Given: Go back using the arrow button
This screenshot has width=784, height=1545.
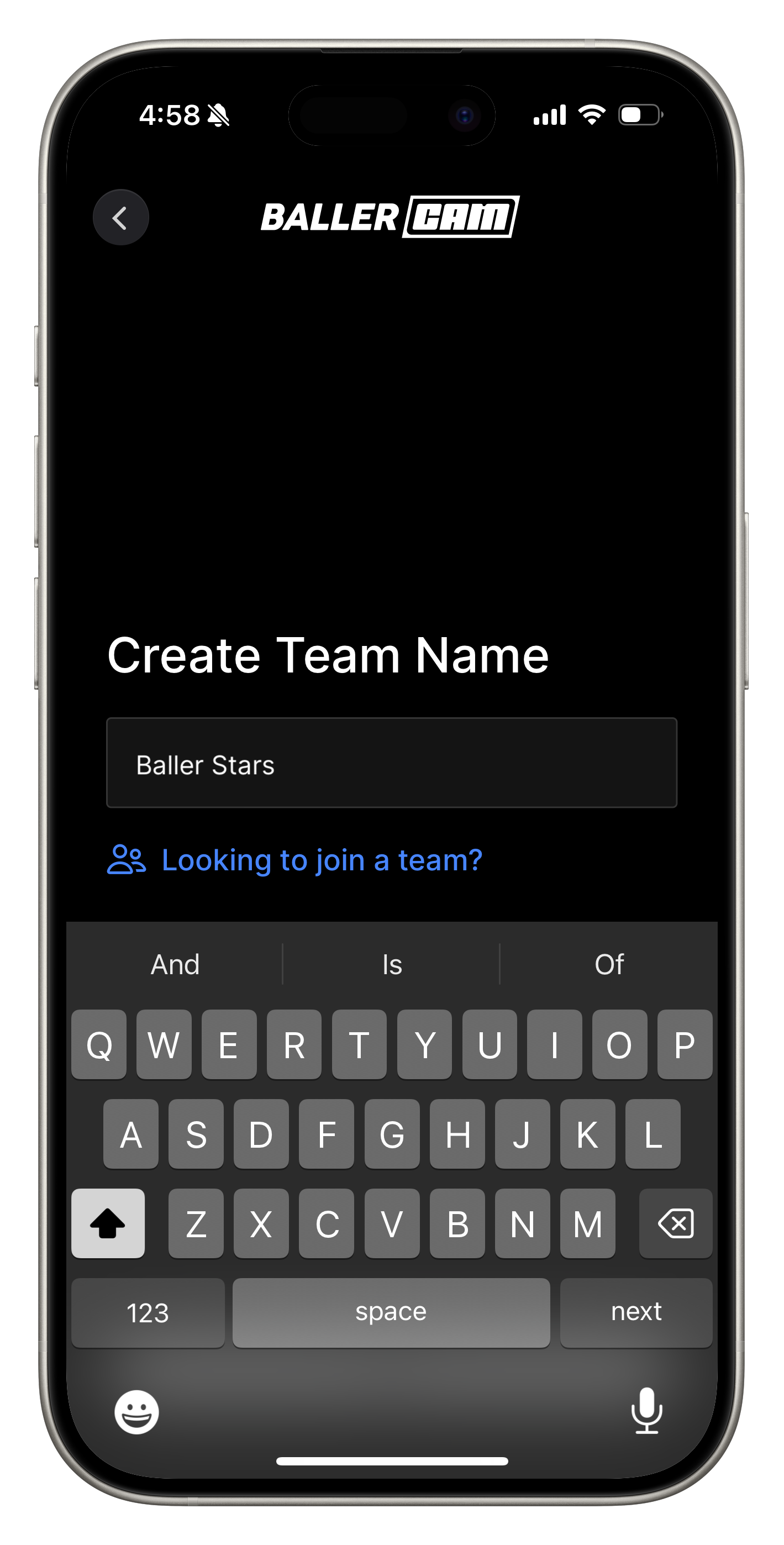Looking at the screenshot, I should pyautogui.click(x=120, y=217).
